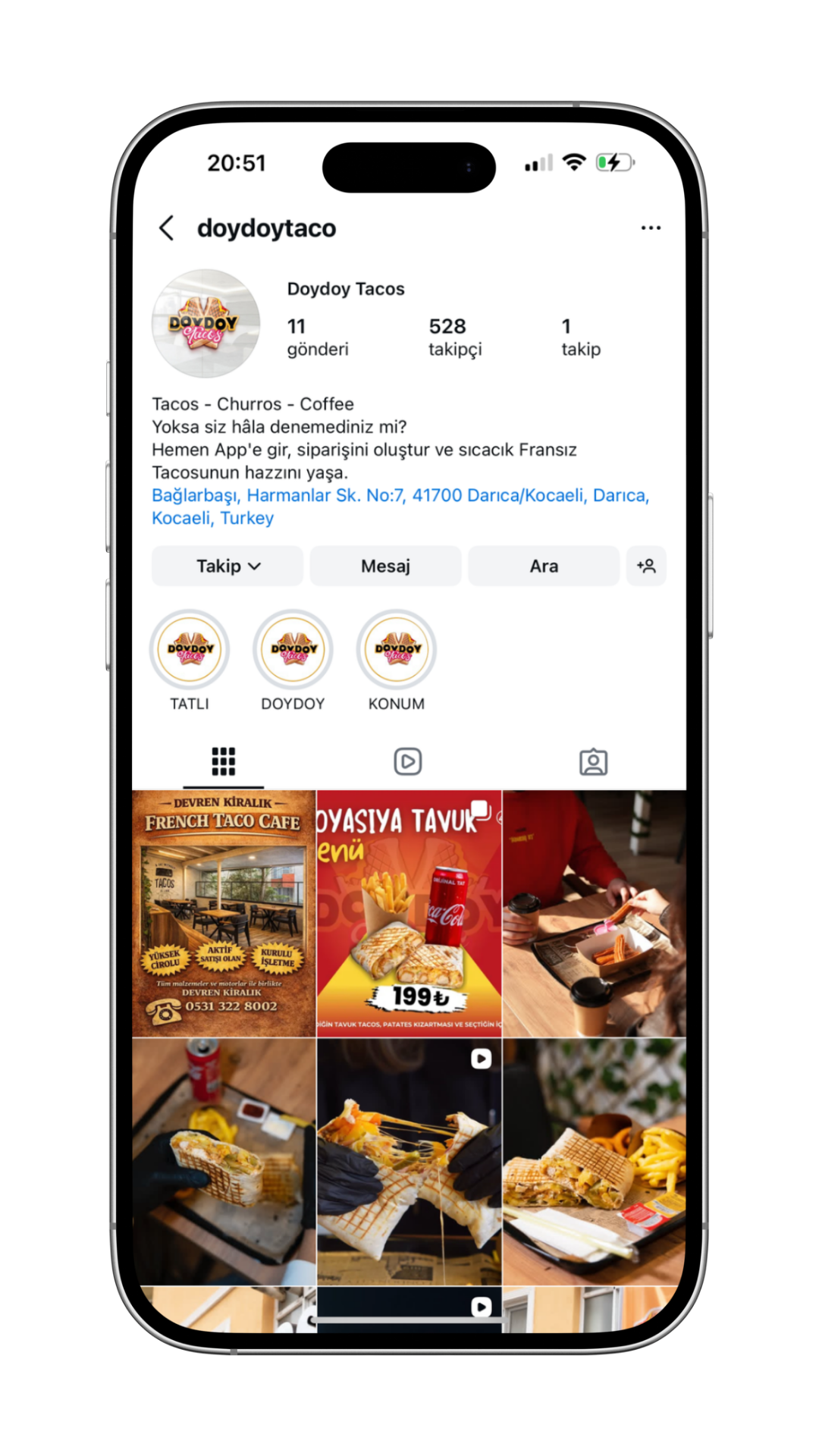Open the TATLI story highlight
The width and height of the screenshot is (819, 1456).
[190, 650]
